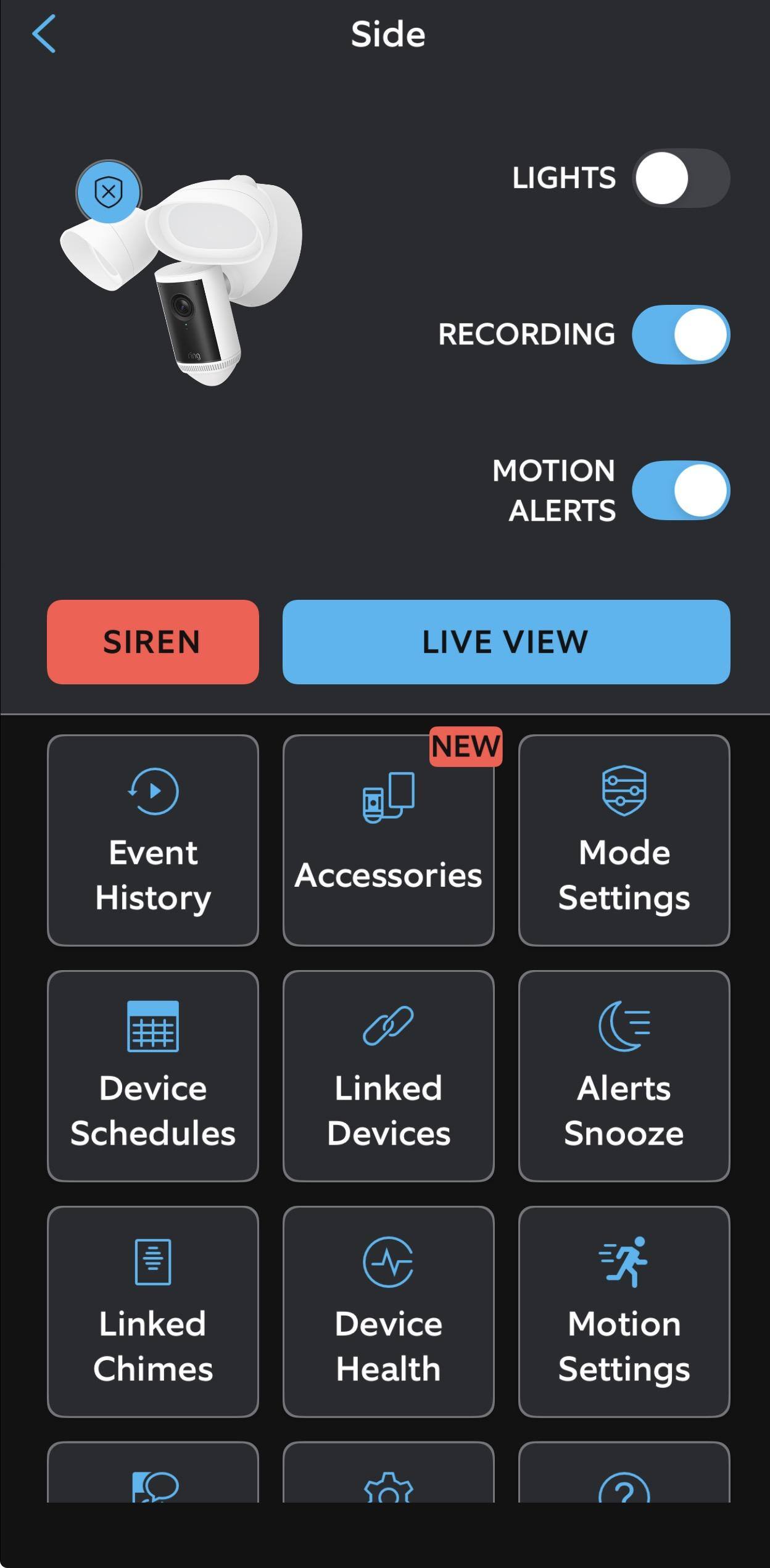Open Motion Settings
This screenshot has height=1568, width=770.
click(624, 1311)
